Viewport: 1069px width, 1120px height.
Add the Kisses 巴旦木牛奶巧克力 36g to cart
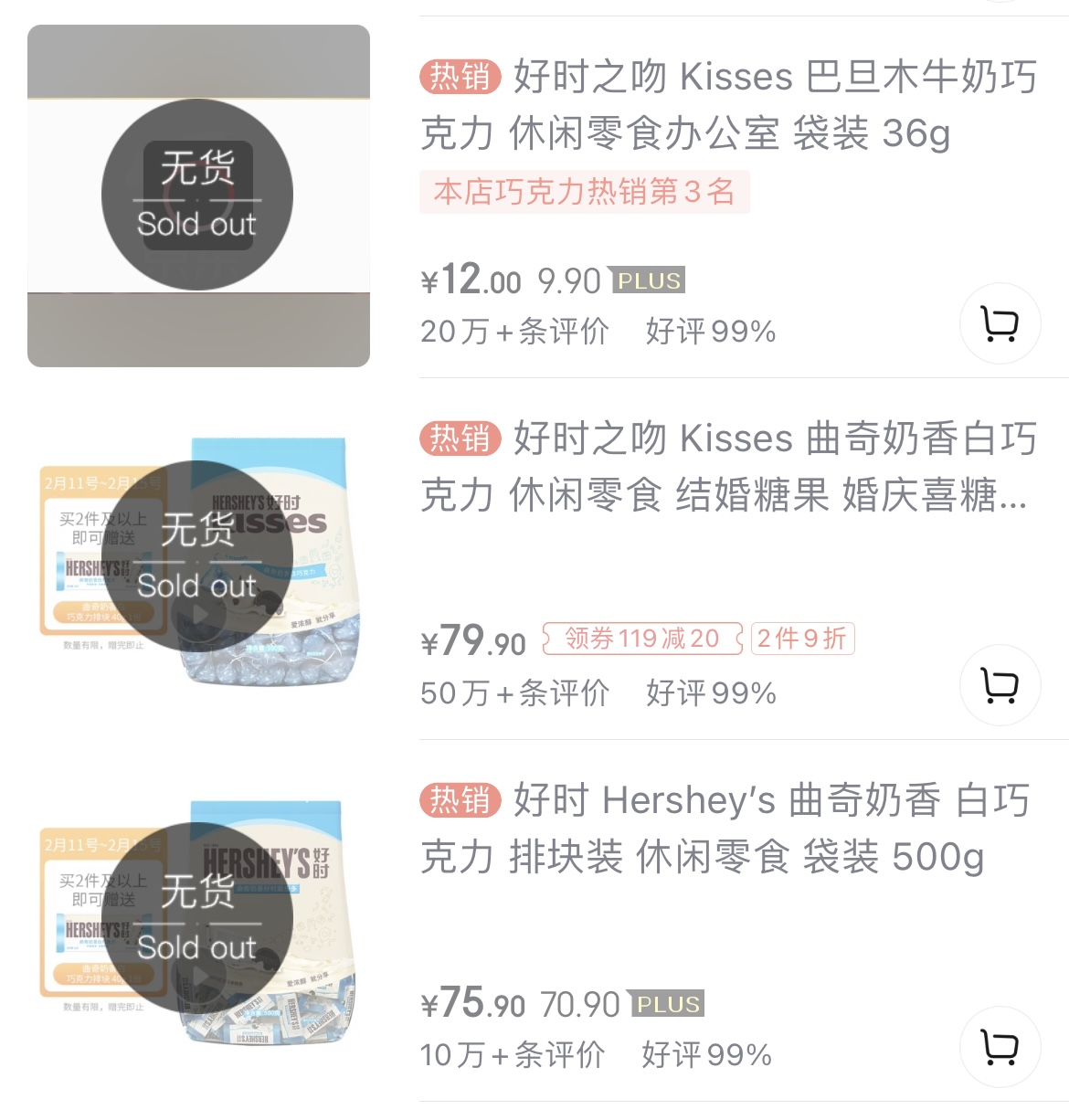[1001, 324]
